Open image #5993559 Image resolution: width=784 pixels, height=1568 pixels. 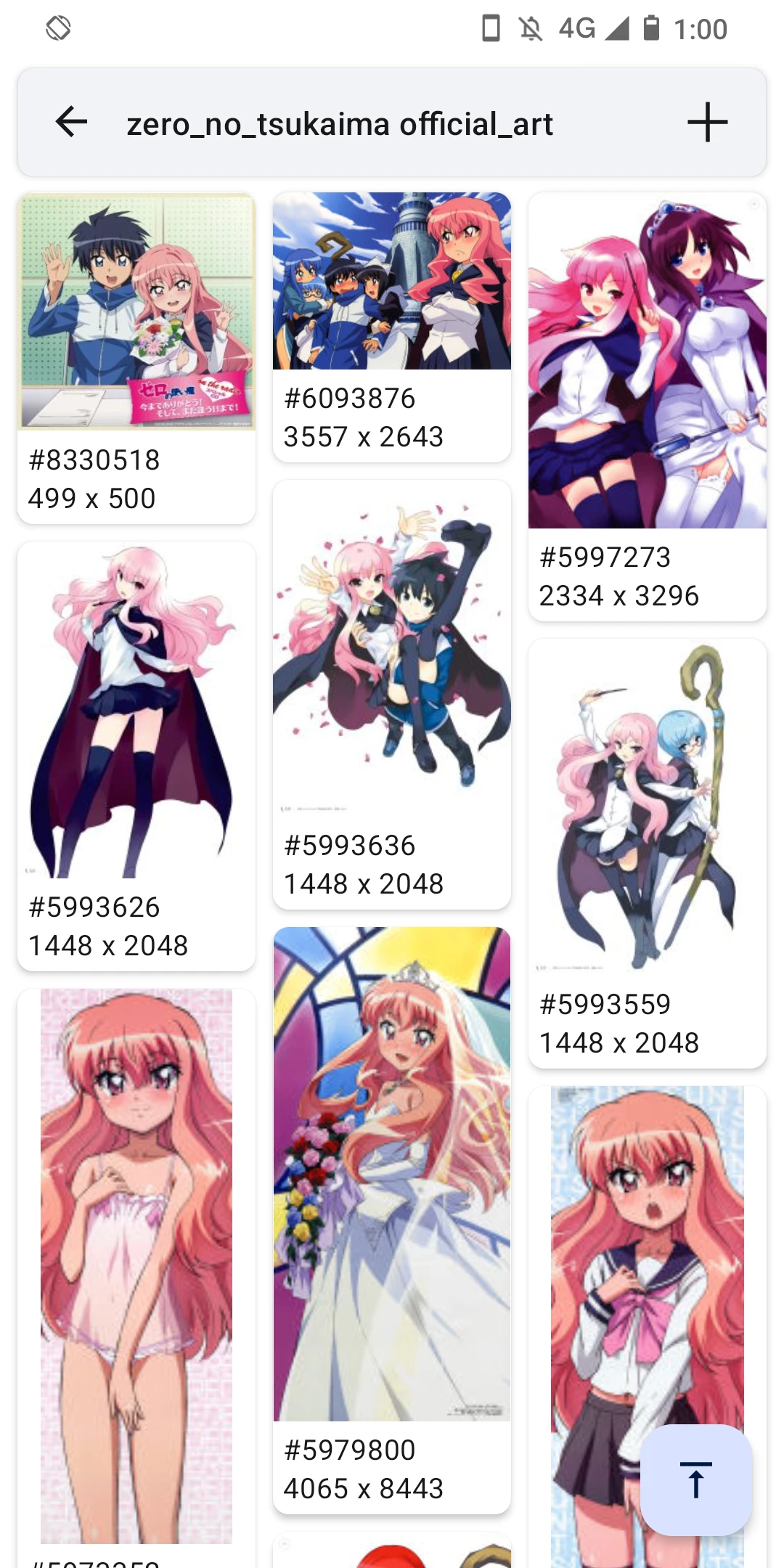pyautogui.click(x=647, y=806)
